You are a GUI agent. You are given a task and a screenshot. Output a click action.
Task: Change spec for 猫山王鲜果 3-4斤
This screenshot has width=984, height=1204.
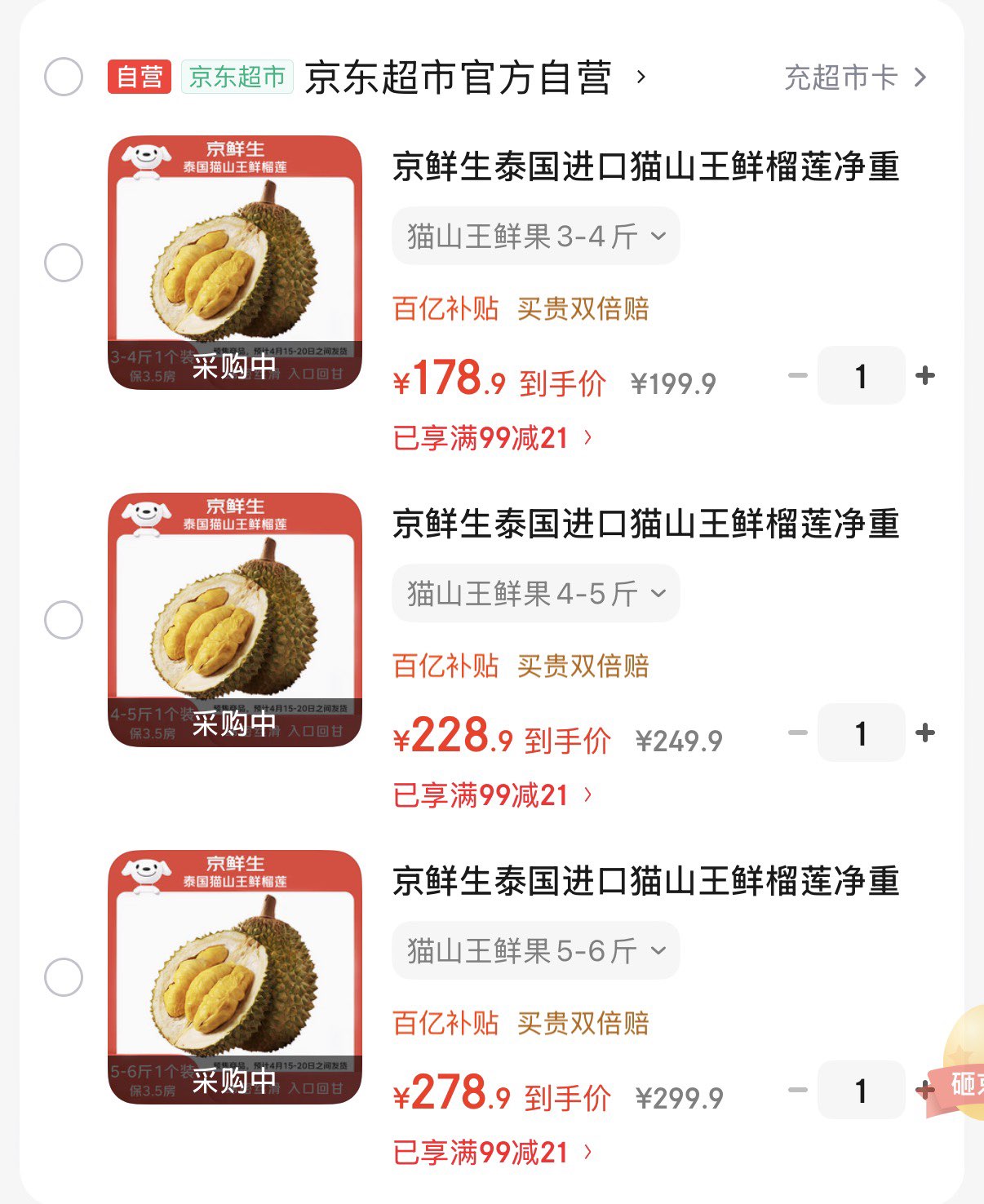pos(535,237)
